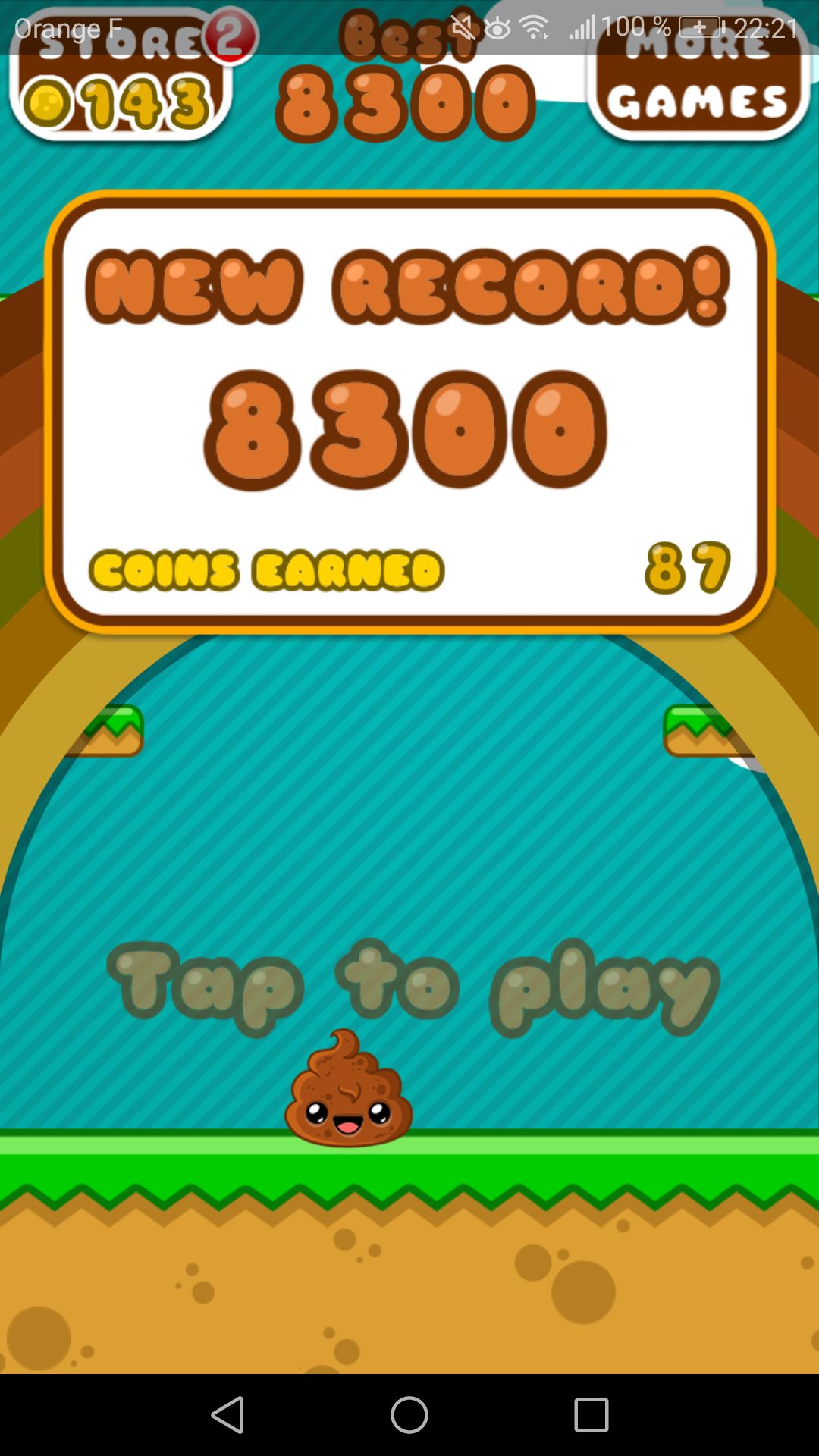
Task: Open the Store button
Action: [x=121, y=76]
